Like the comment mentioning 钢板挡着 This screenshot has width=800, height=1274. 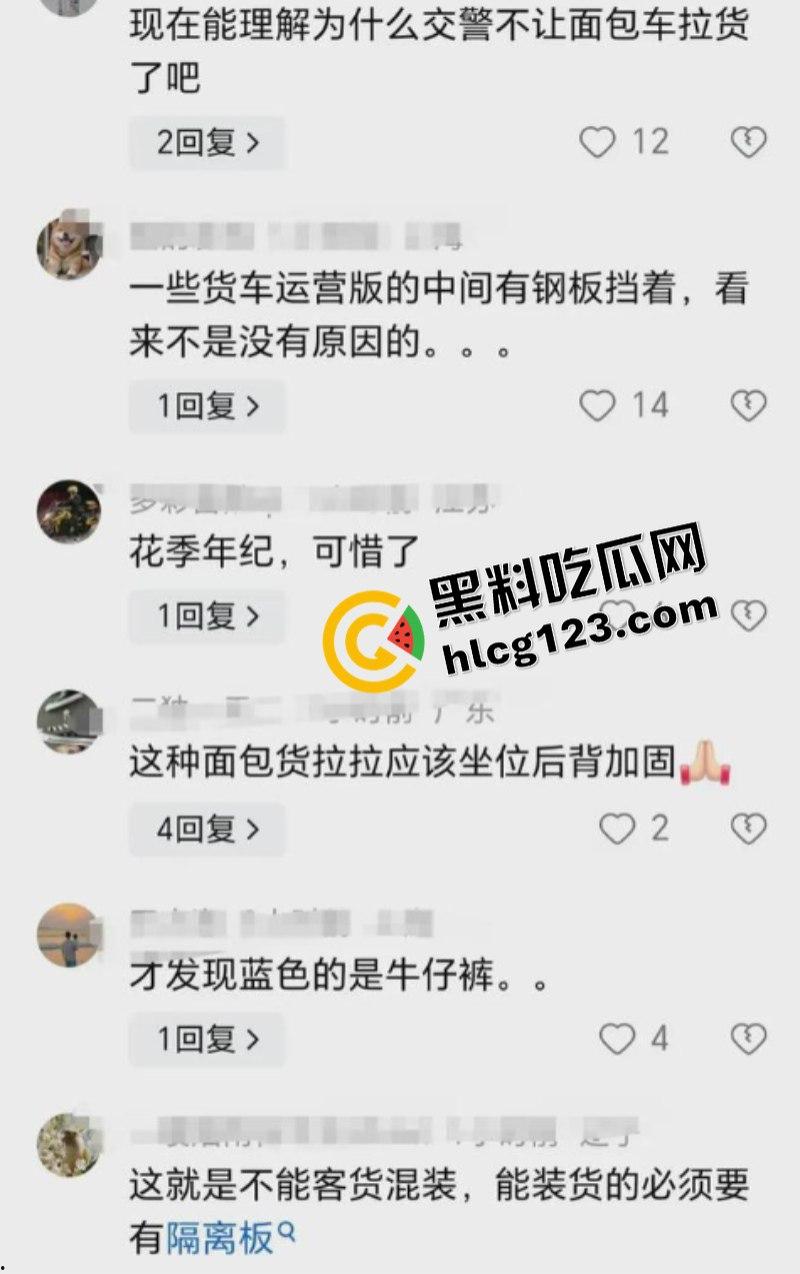tap(598, 406)
